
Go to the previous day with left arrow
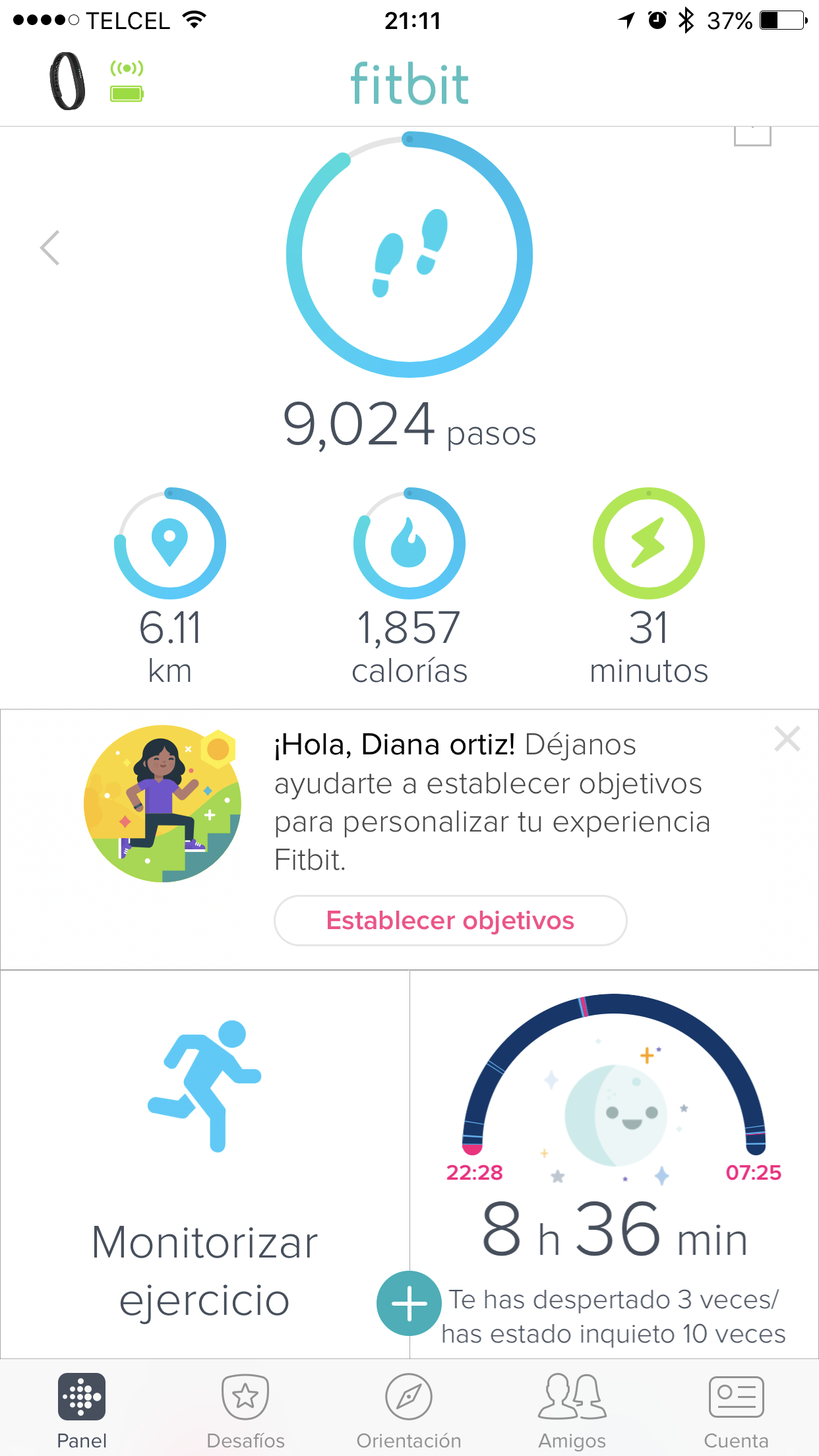click(50, 248)
